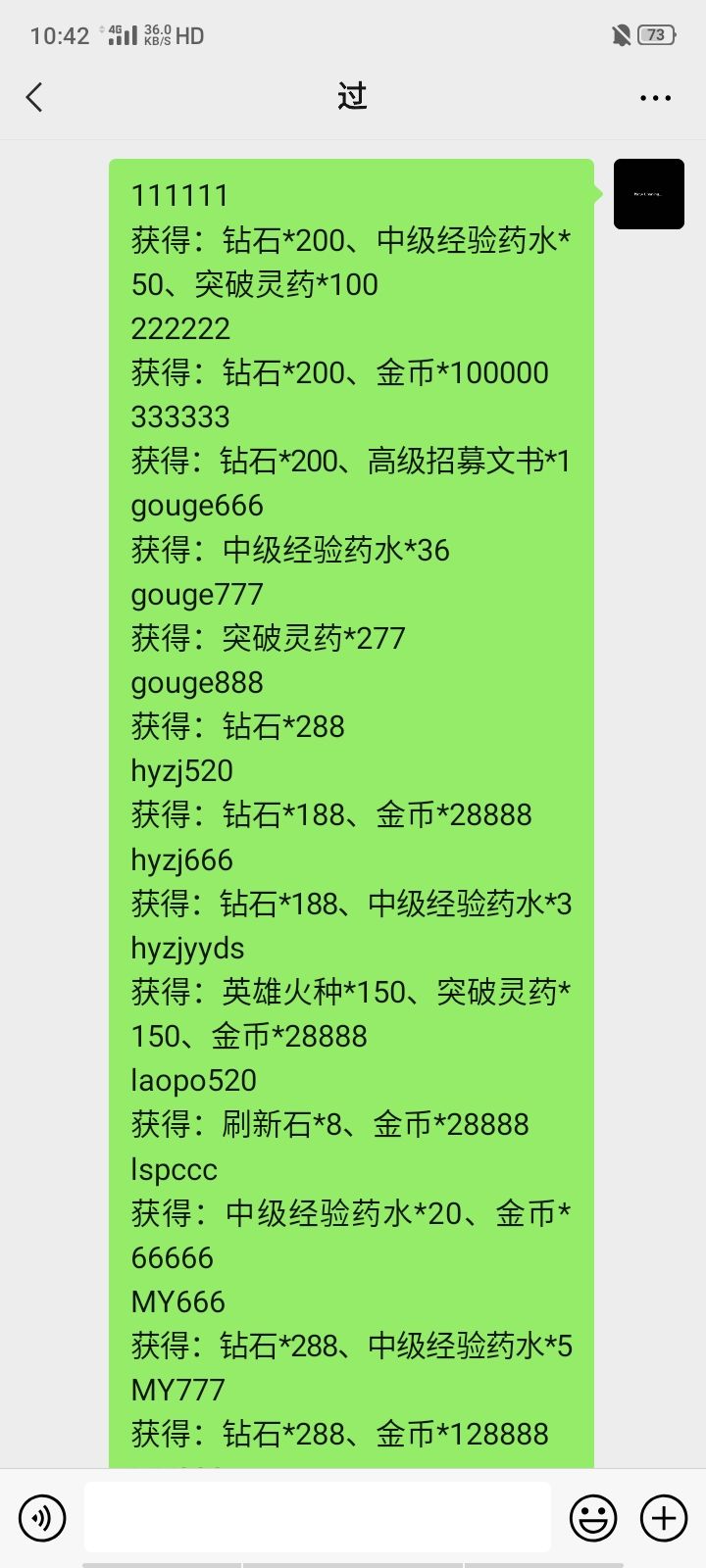Tap the code laopo520 in the message
Screen dimensions: 706x1568
point(193,1080)
